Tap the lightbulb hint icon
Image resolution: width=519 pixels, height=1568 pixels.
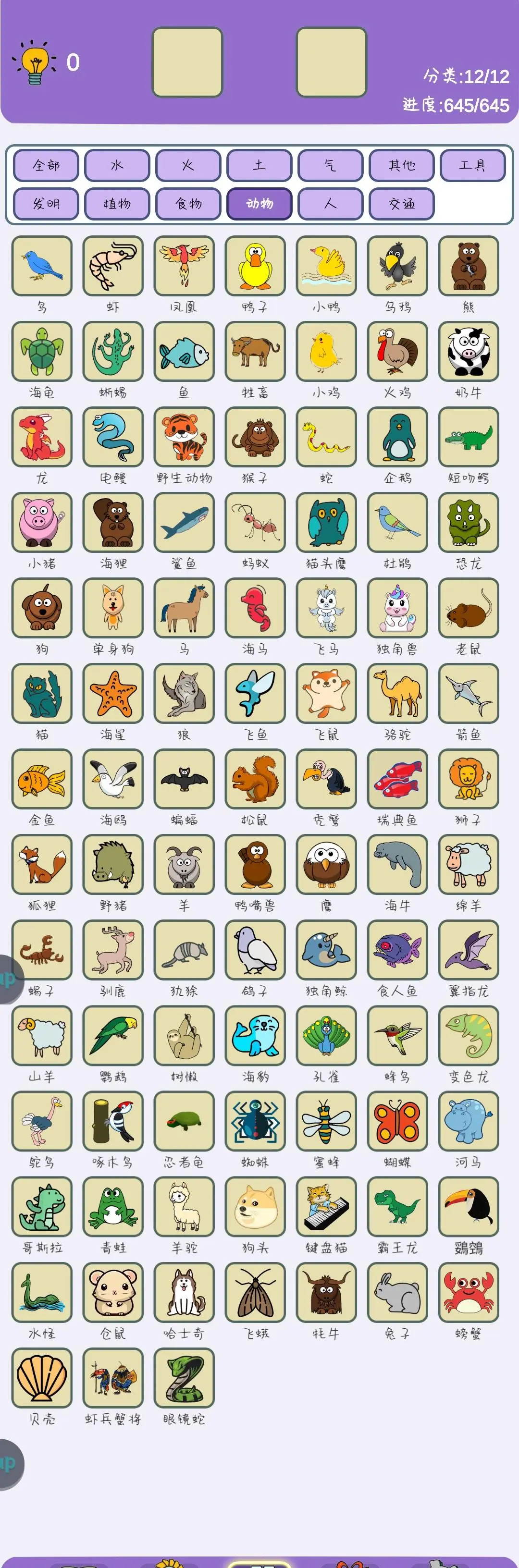click(x=36, y=63)
